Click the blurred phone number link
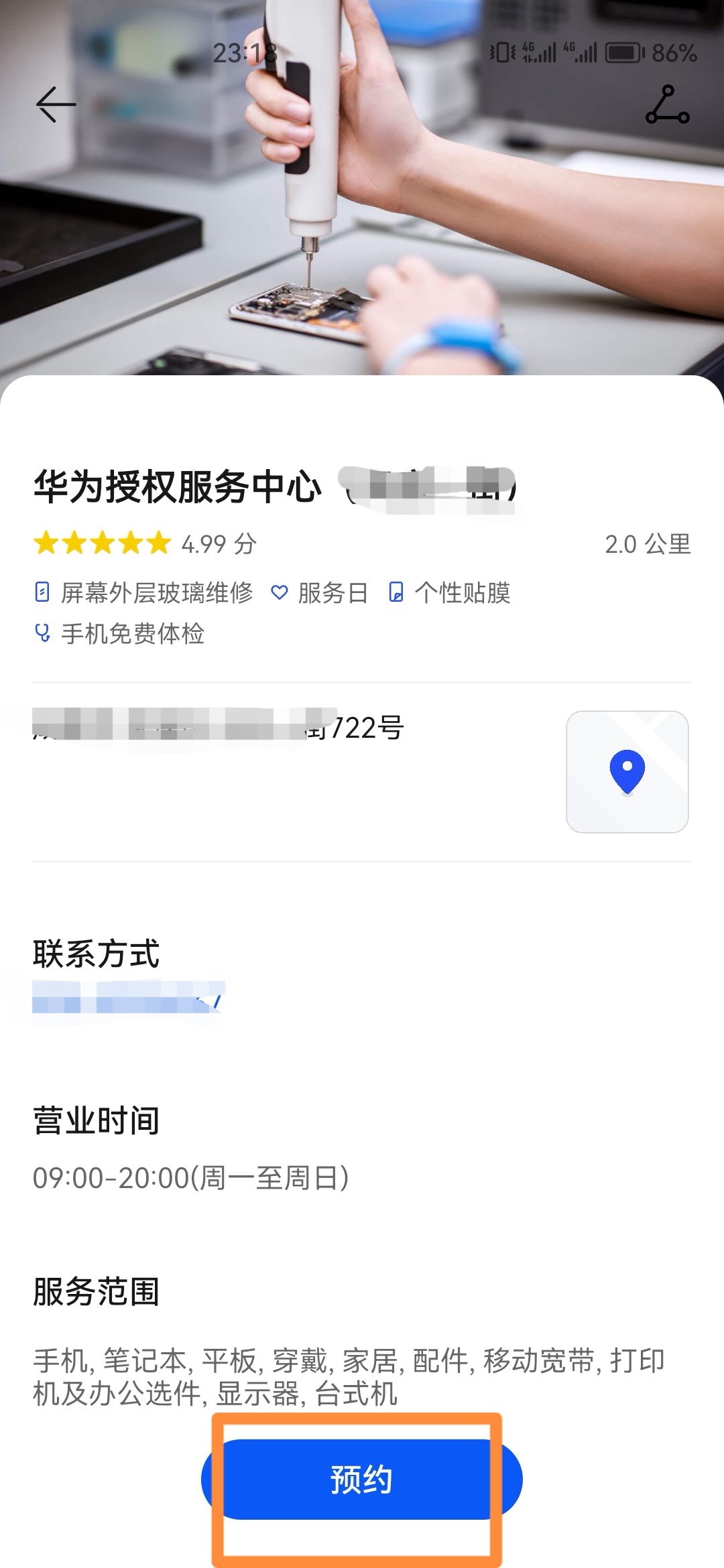Image resolution: width=724 pixels, height=1568 pixels. [127, 999]
